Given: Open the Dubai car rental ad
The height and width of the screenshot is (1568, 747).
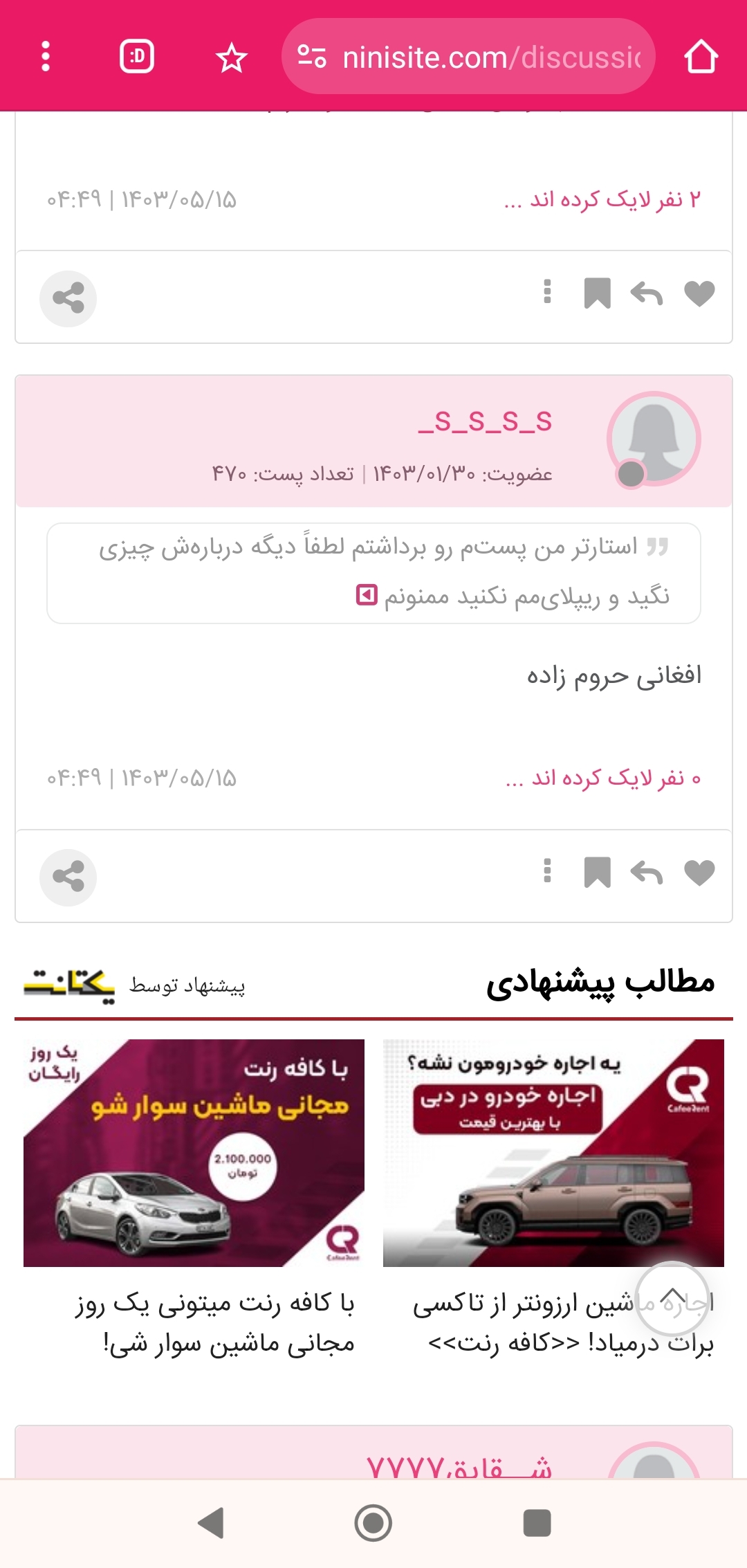Looking at the screenshot, I should point(553,1153).
